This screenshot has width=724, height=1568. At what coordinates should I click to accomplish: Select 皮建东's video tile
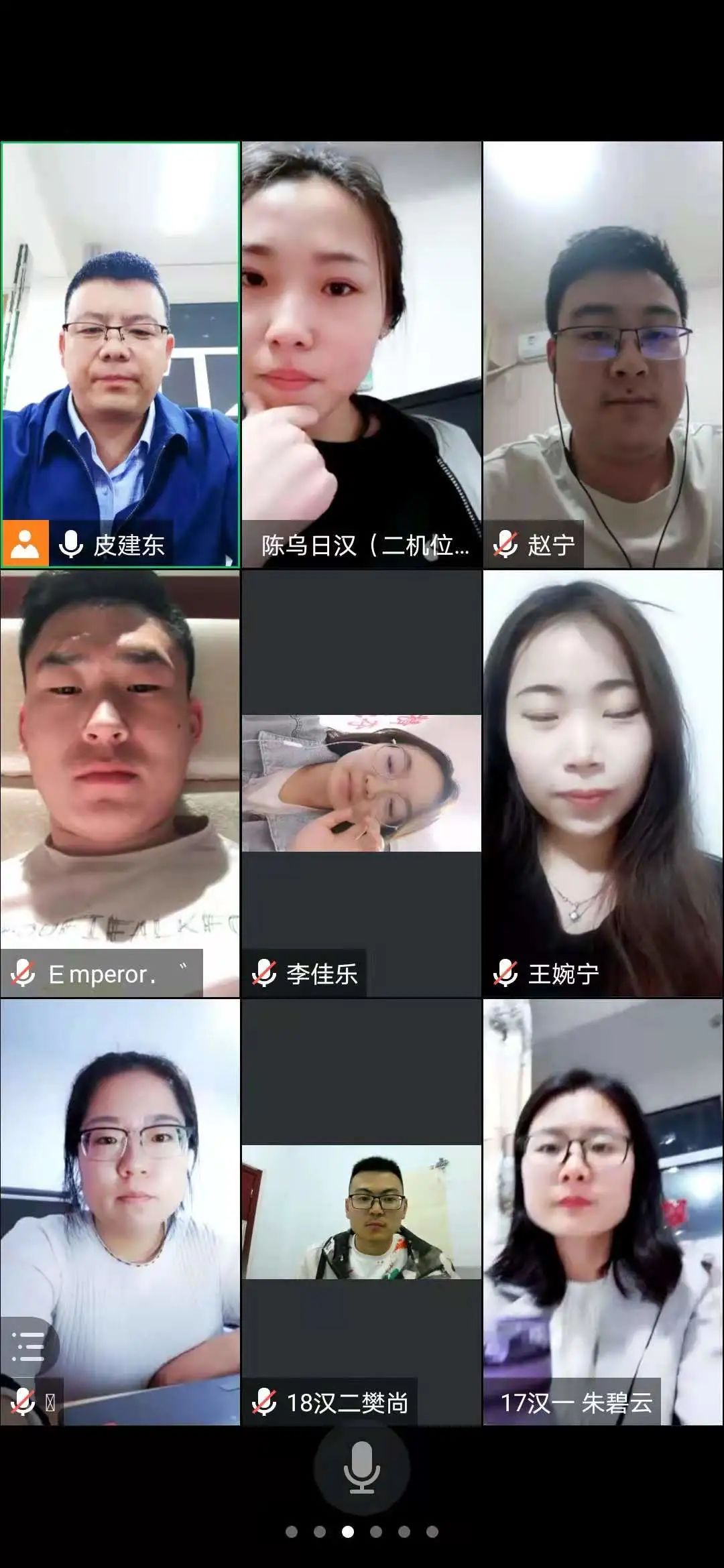click(x=121, y=355)
